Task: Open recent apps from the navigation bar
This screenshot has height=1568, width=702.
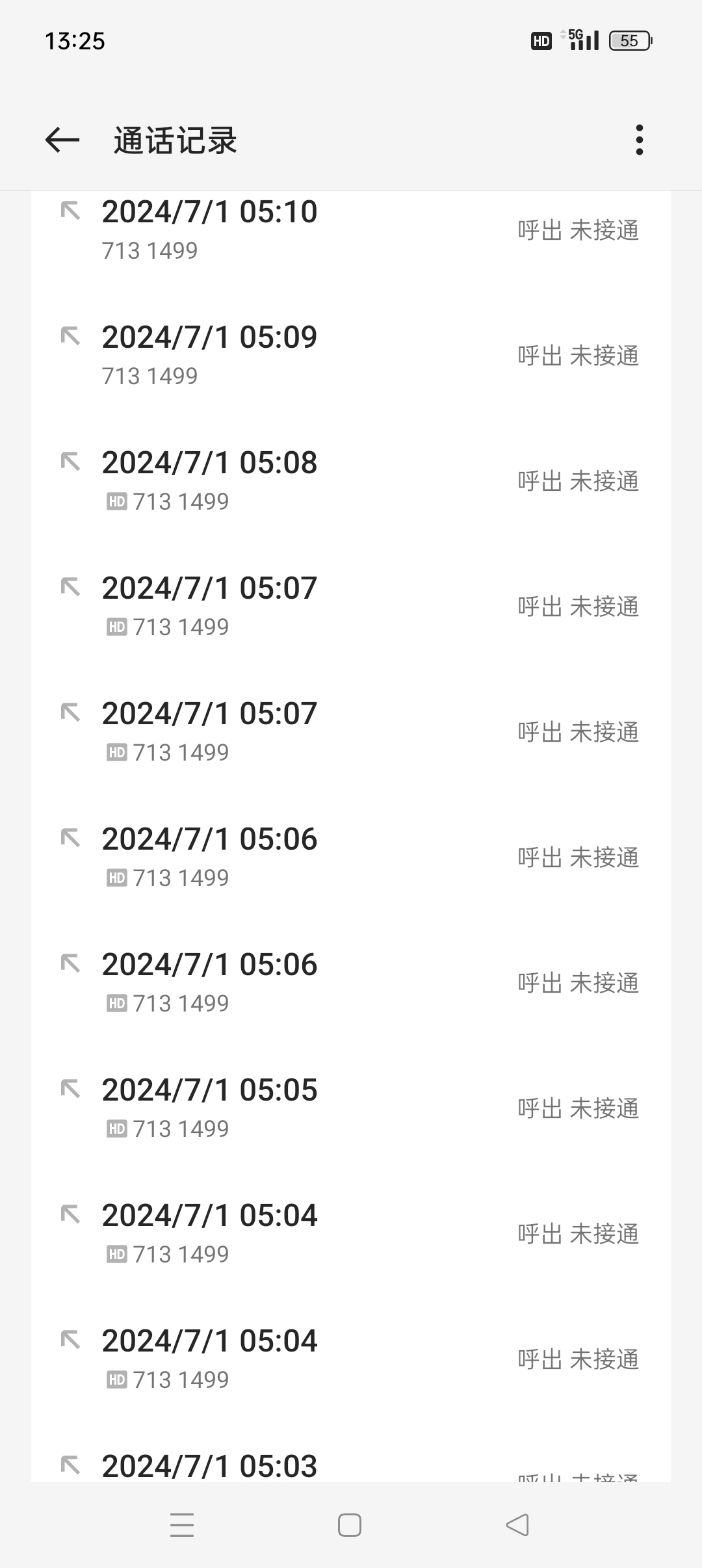Action: click(x=182, y=1525)
